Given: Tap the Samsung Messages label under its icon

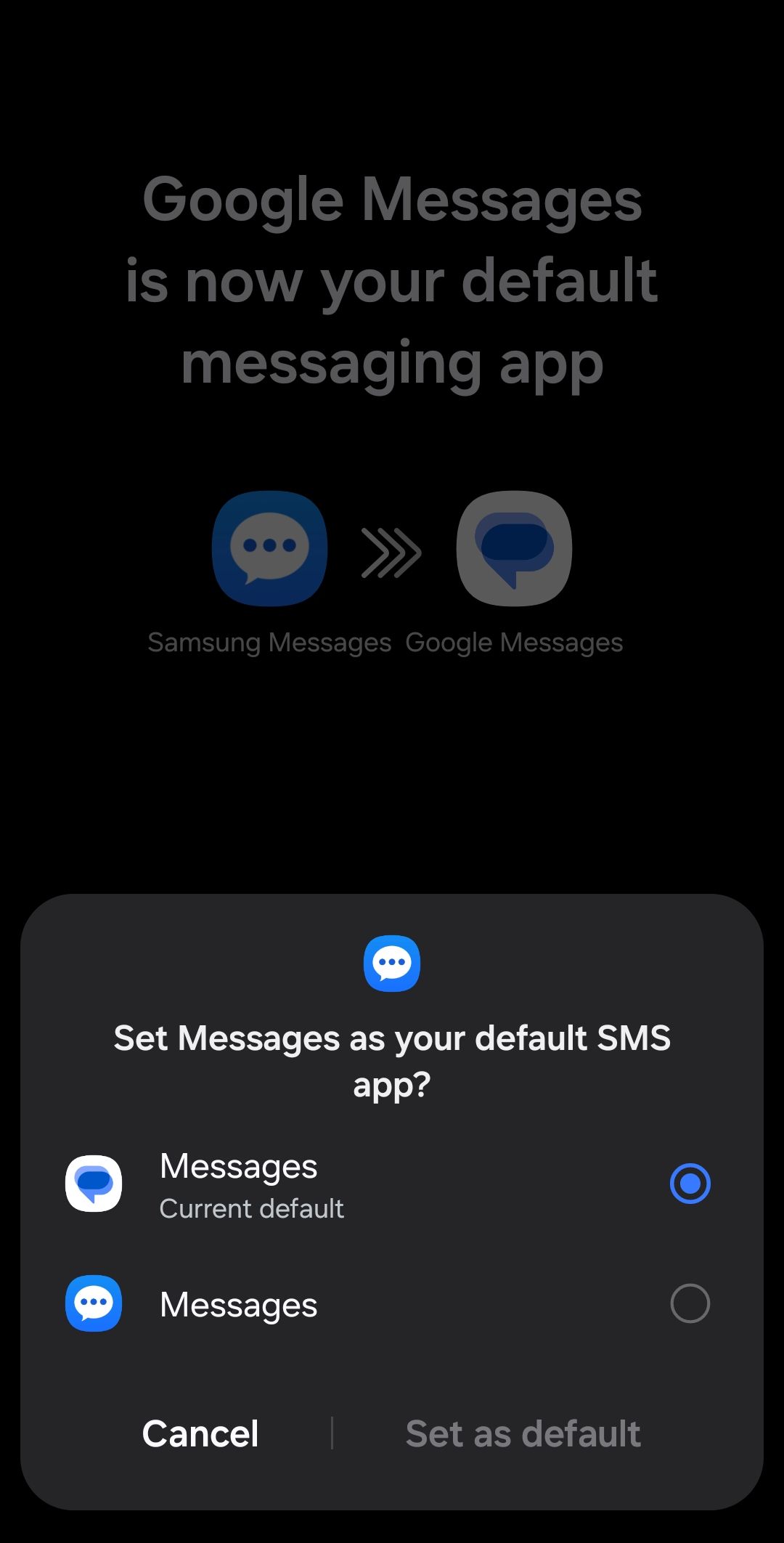Looking at the screenshot, I should click(269, 642).
